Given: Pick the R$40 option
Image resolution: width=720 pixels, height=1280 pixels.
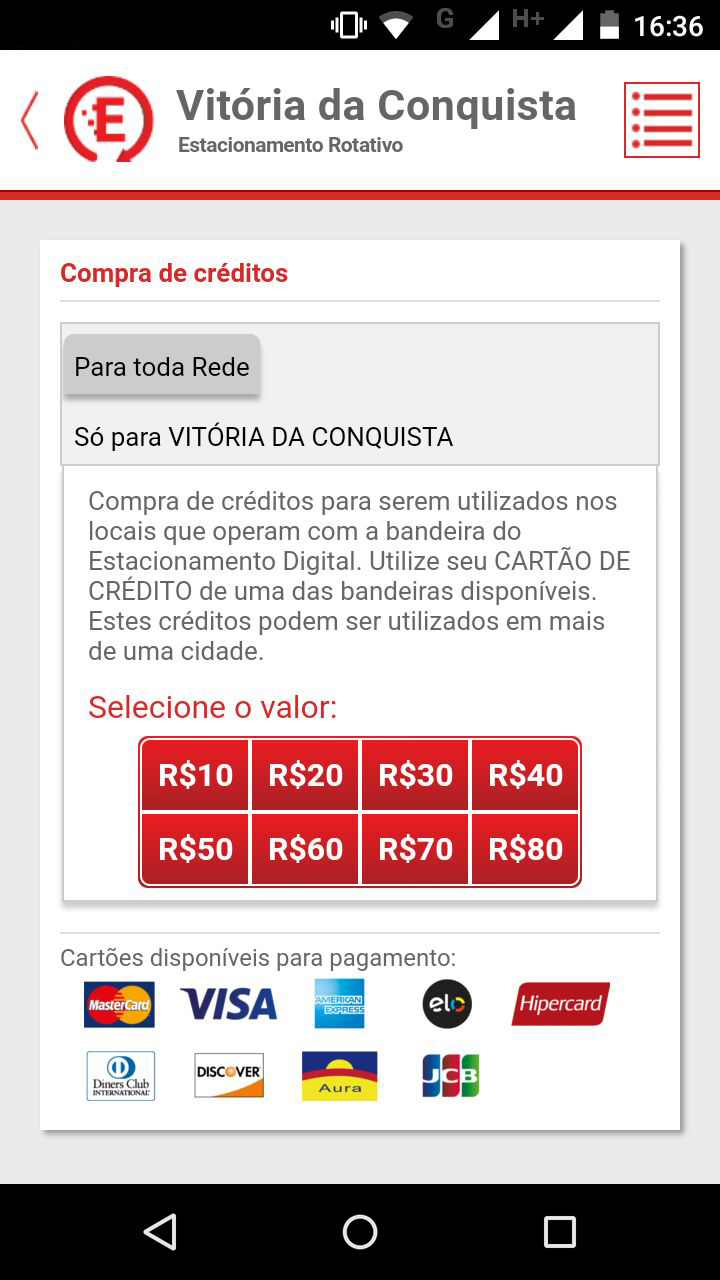Looking at the screenshot, I should [x=525, y=774].
